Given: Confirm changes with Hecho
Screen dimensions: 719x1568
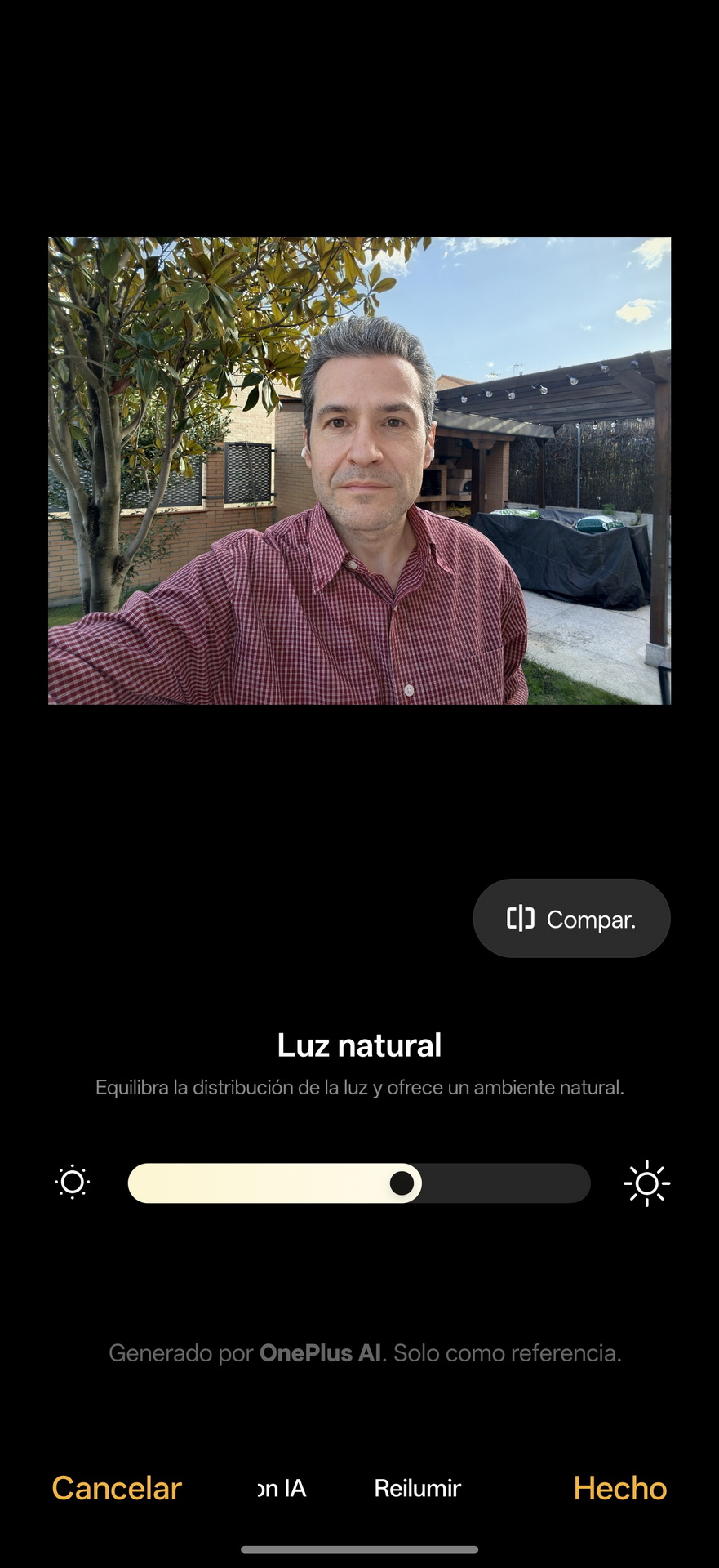Looking at the screenshot, I should tap(619, 1488).
